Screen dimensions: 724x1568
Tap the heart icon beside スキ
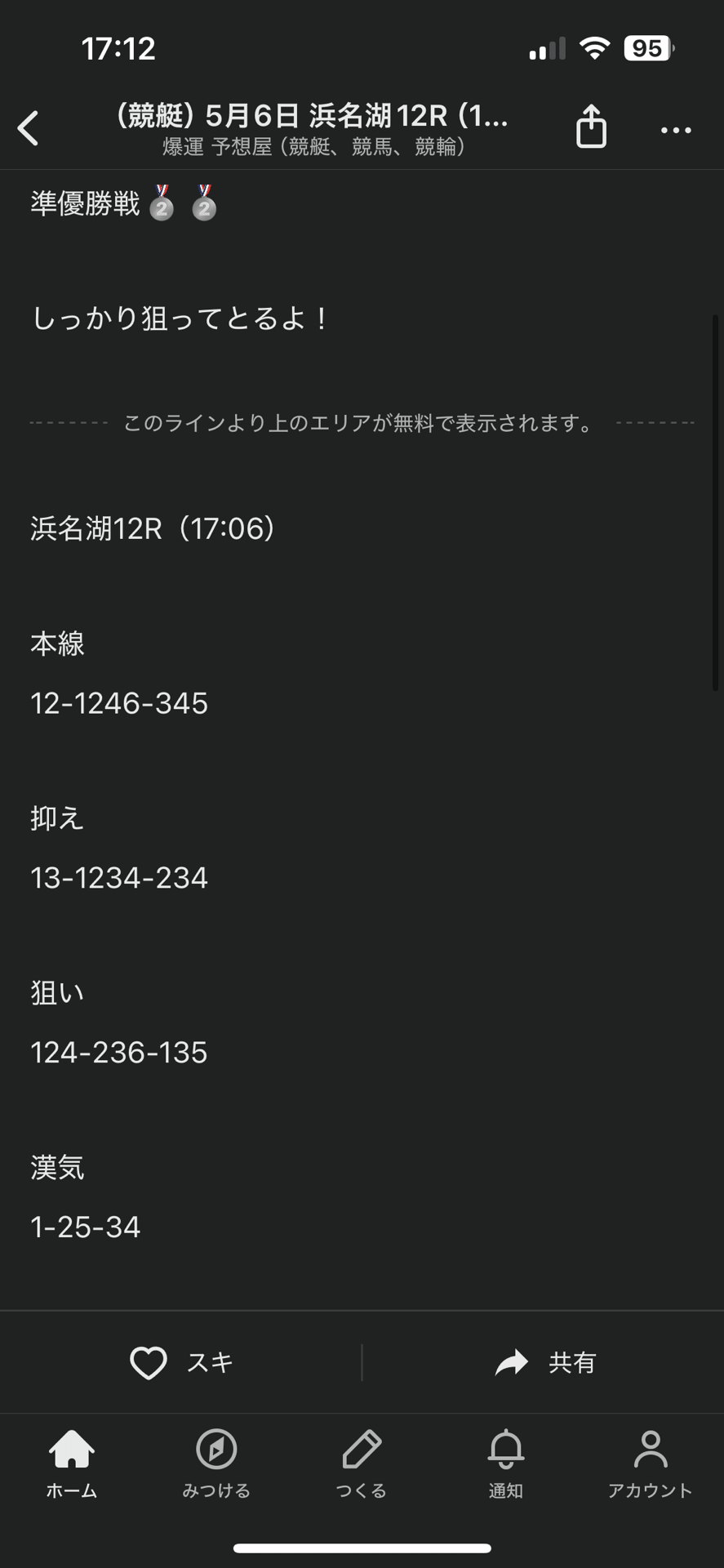pos(148,1361)
